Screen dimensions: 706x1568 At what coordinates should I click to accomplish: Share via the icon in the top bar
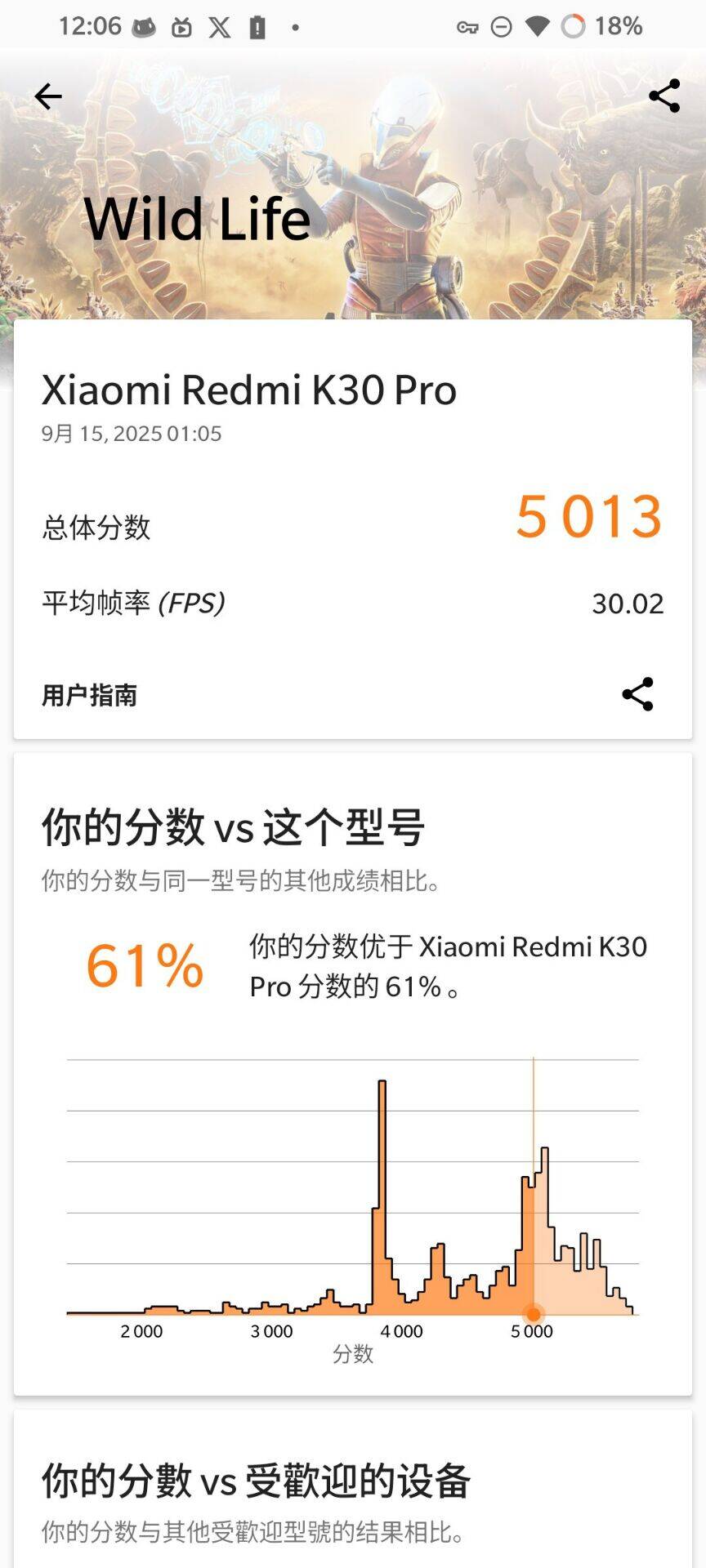click(664, 96)
